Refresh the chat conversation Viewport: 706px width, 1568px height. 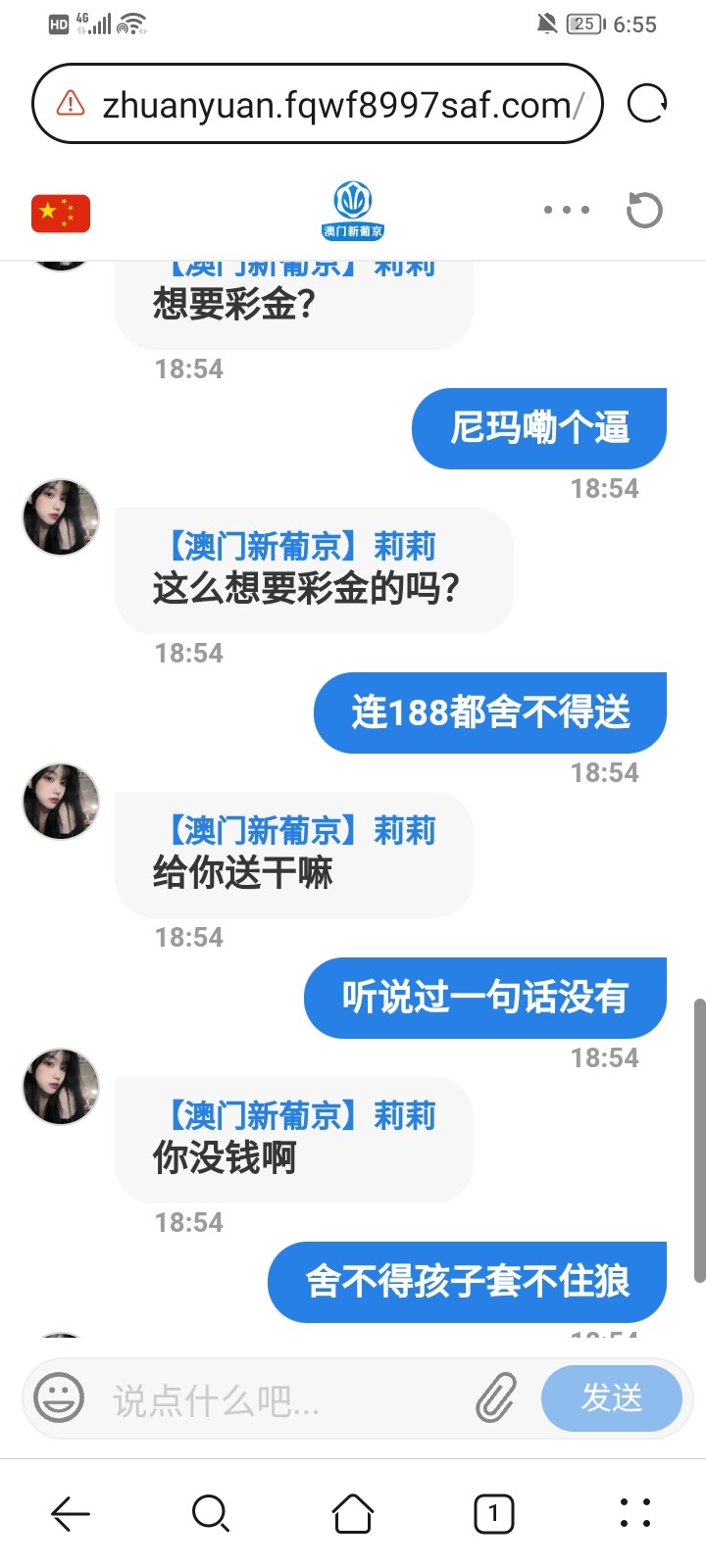coord(644,210)
